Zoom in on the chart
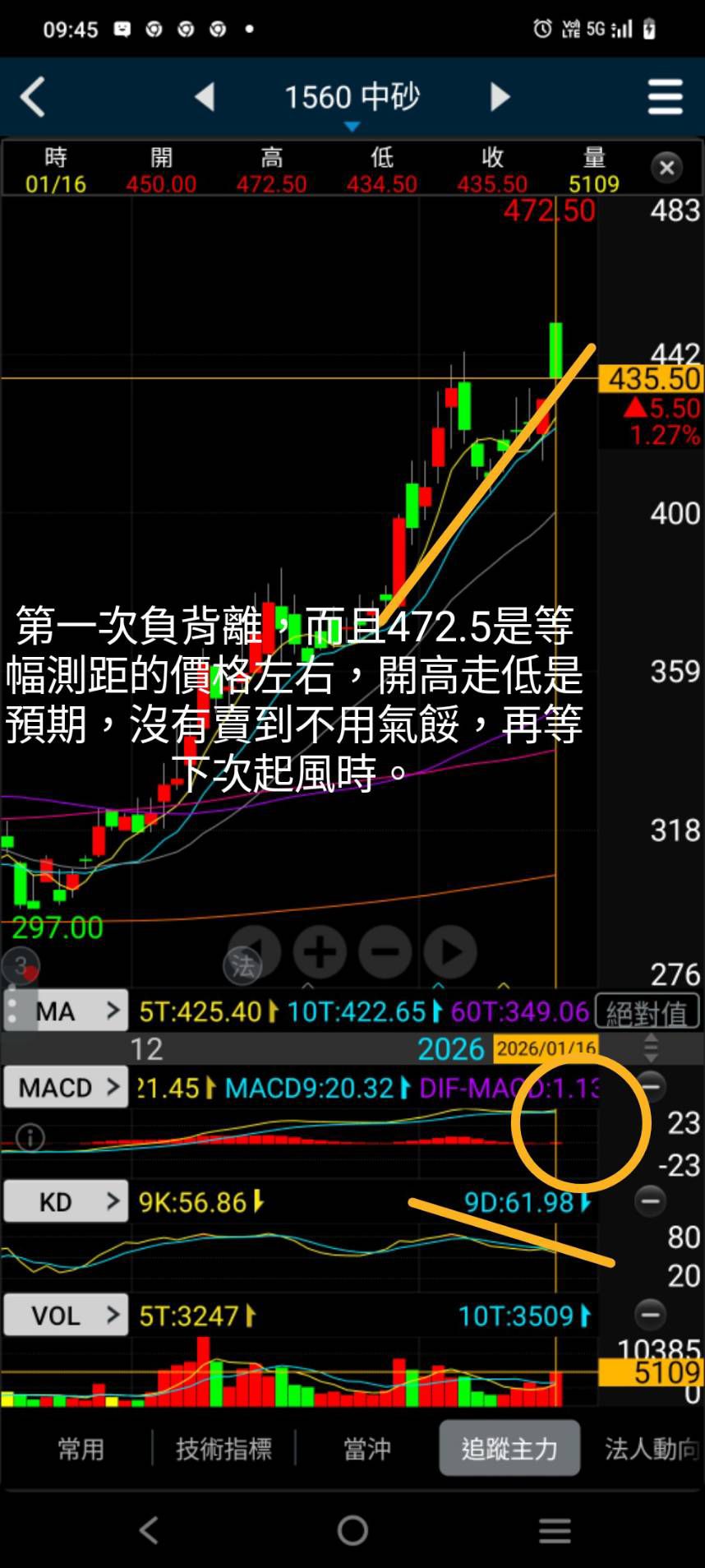Viewport: 705px width, 1568px height. click(320, 952)
